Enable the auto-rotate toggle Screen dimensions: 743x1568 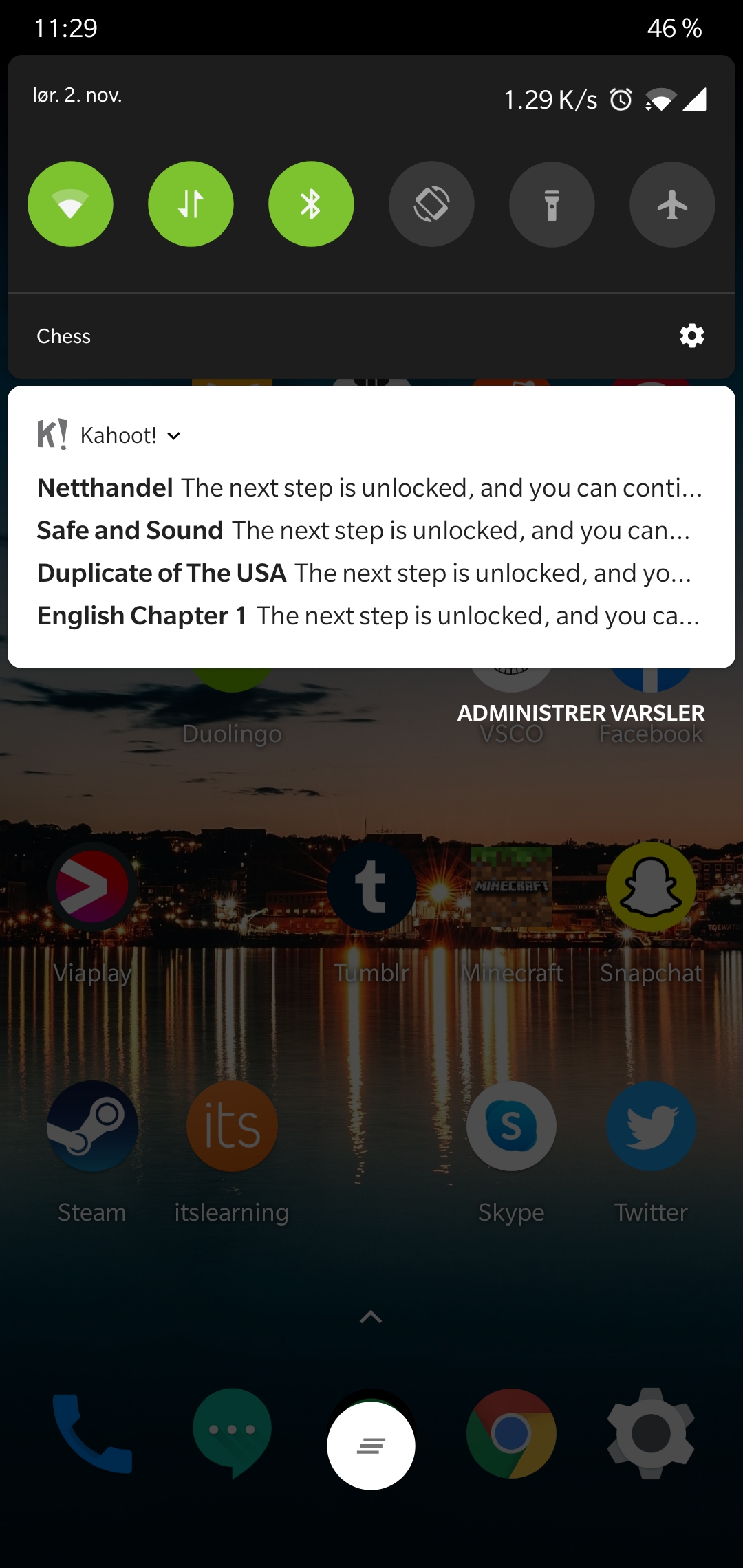[x=431, y=204]
